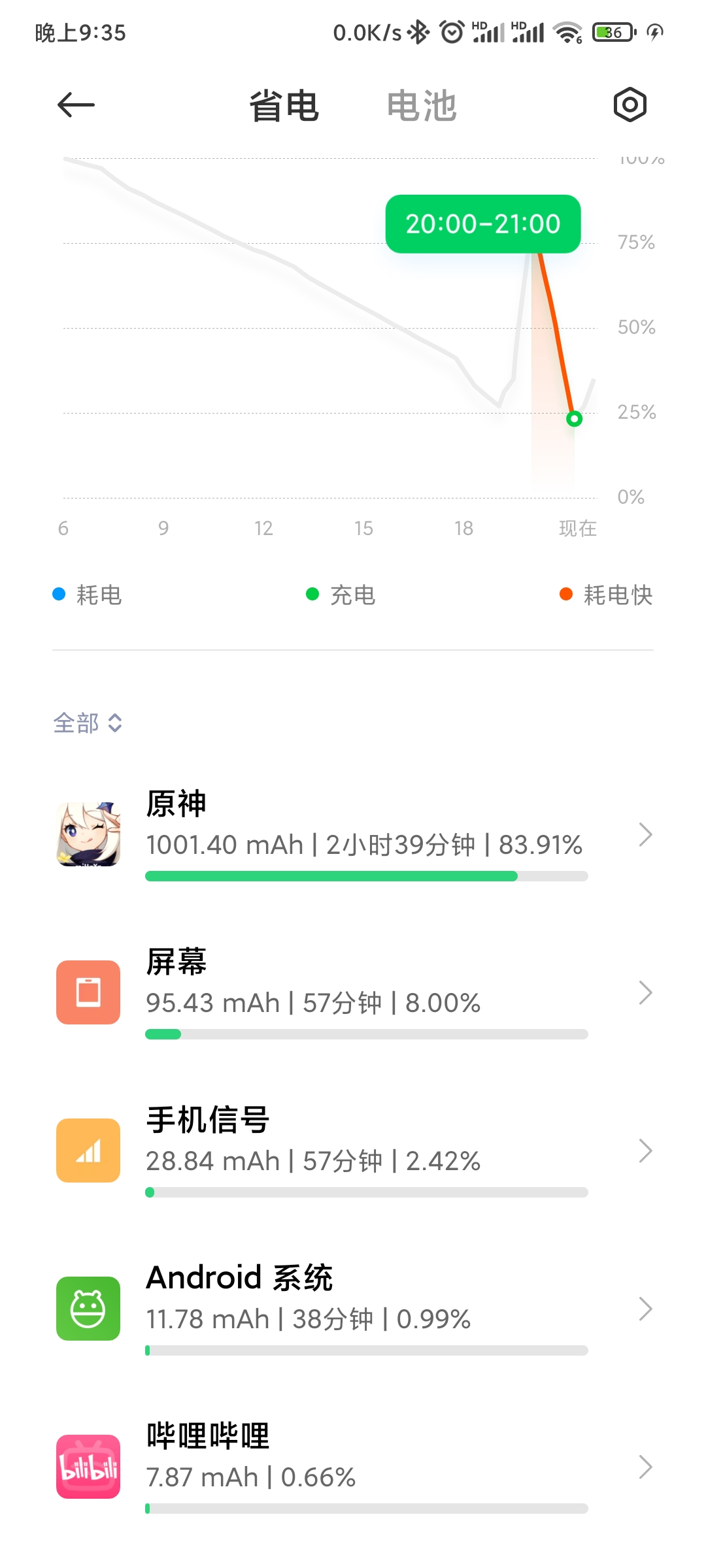706x1568 pixels.
Task: Go back using the arrow icon
Action: tap(76, 105)
